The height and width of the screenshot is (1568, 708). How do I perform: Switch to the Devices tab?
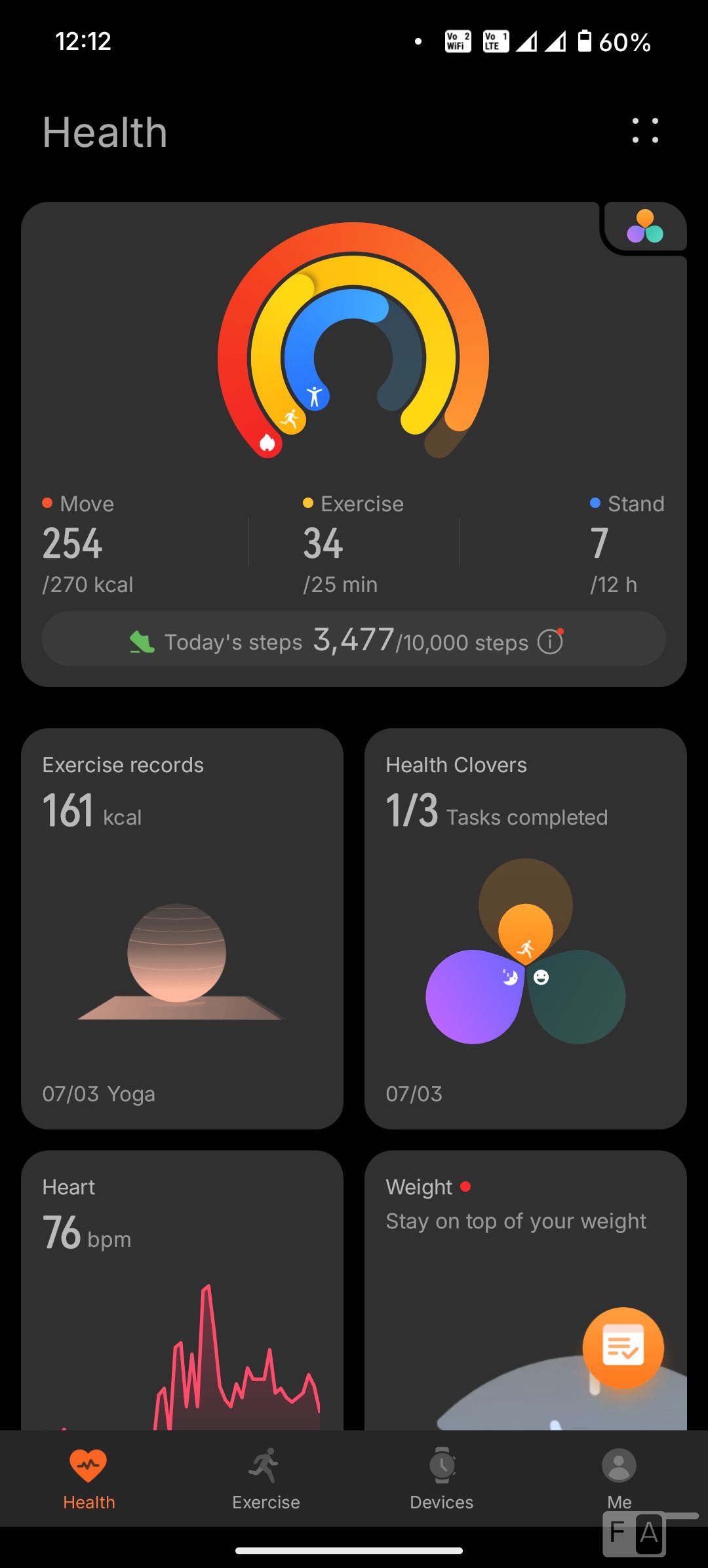point(442,1480)
